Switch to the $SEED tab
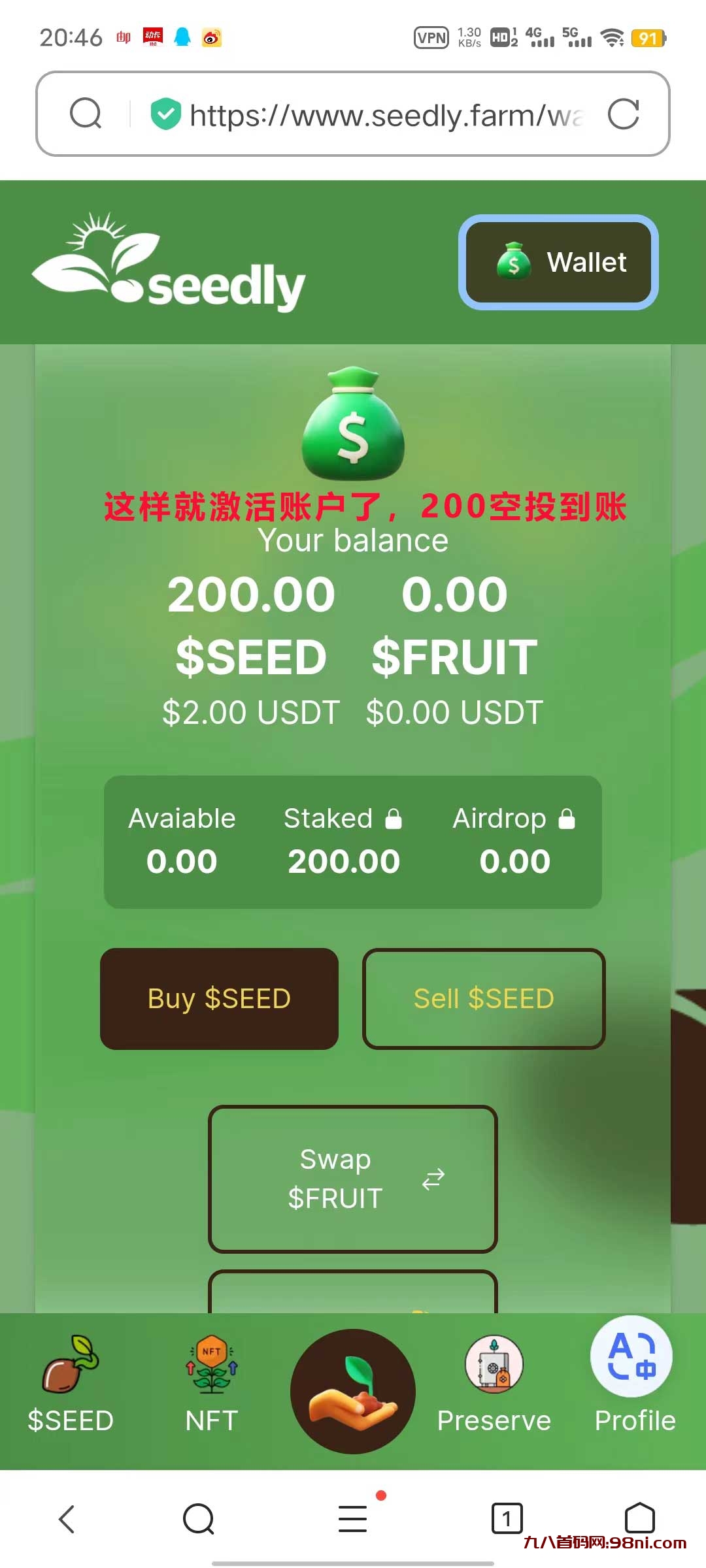 tap(71, 1385)
